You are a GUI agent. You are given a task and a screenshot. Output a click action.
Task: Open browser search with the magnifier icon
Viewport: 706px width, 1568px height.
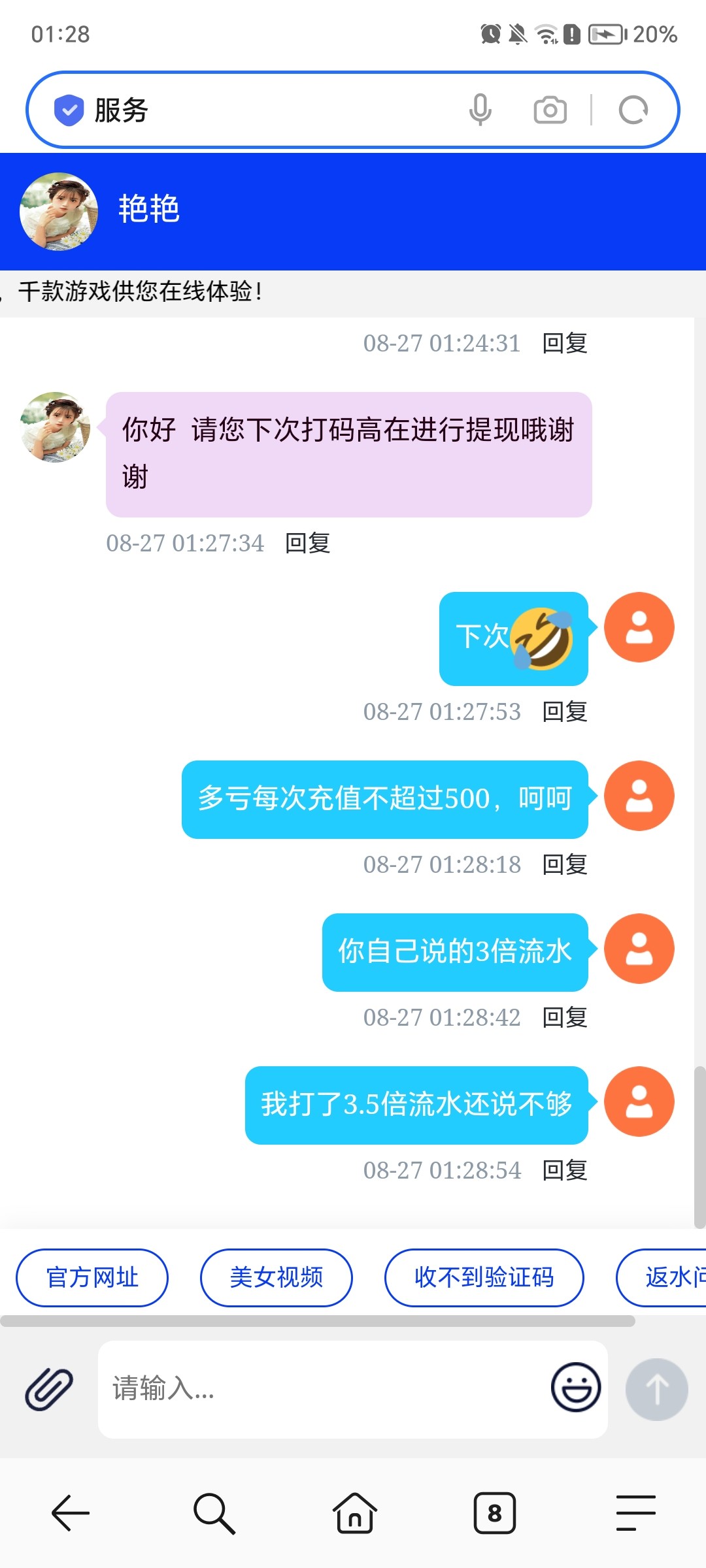pos(213,1511)
